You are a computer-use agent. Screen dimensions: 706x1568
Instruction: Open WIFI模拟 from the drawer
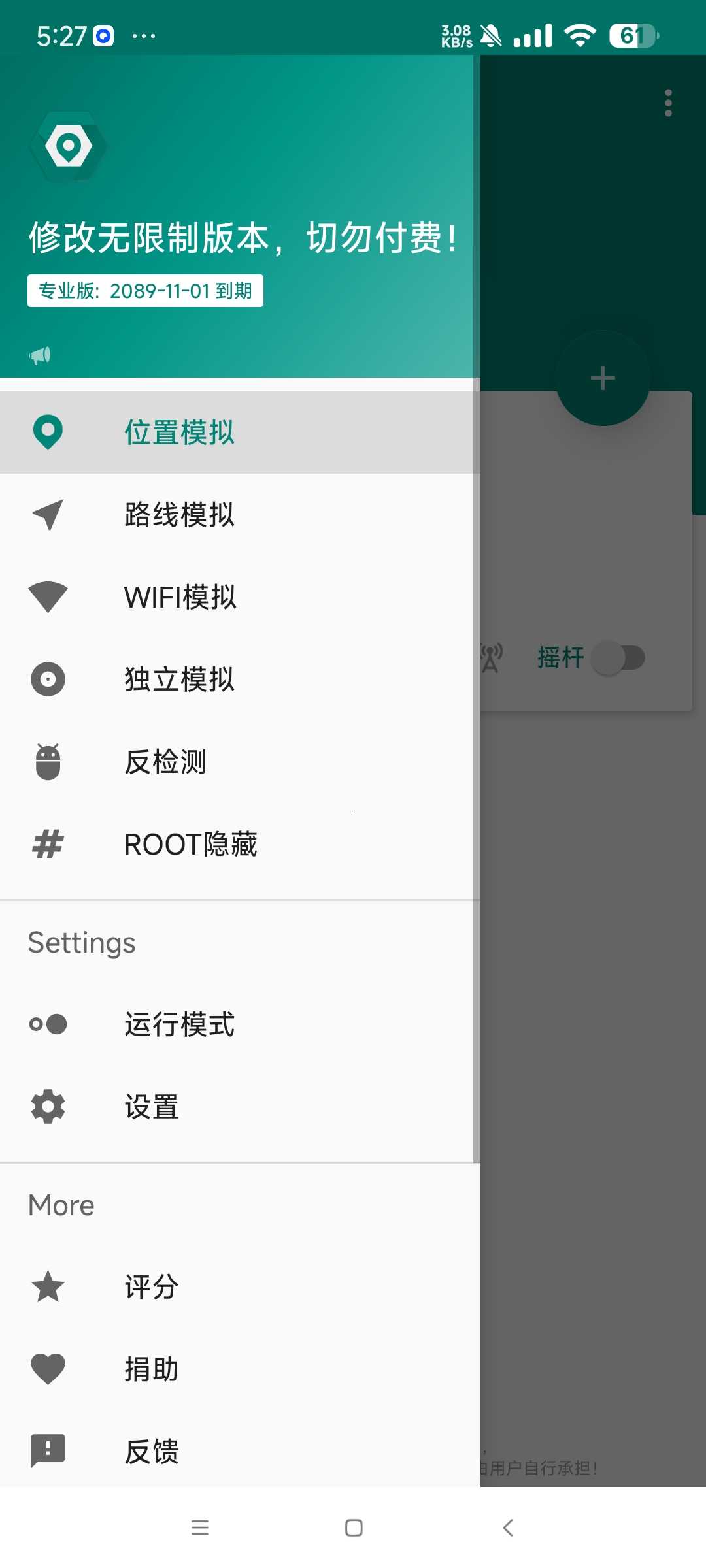(180, 597)
